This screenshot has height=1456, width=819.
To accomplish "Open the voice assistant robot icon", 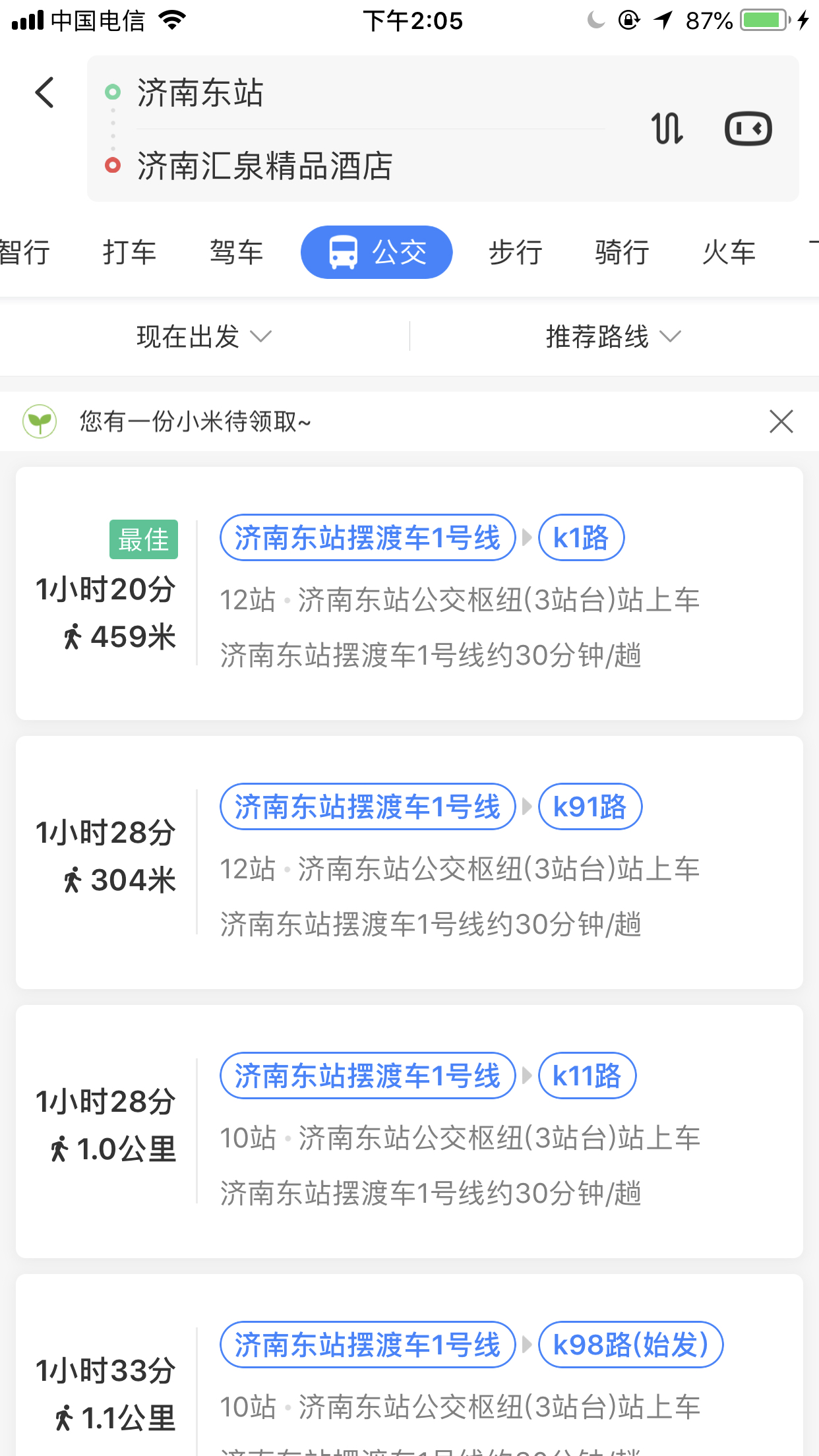I will pyautogui.click(x=748, y=129).
